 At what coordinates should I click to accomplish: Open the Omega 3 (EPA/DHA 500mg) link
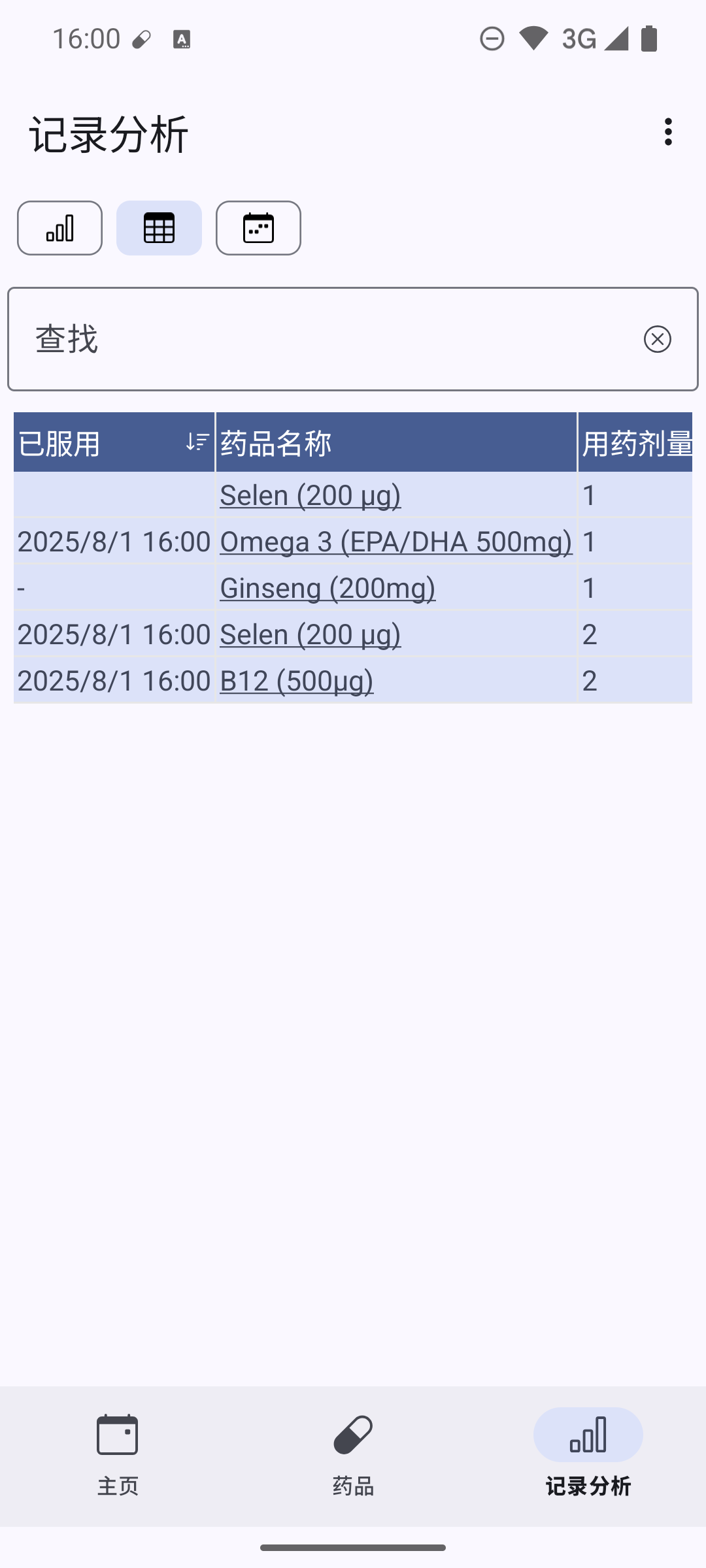coord(395,542)
